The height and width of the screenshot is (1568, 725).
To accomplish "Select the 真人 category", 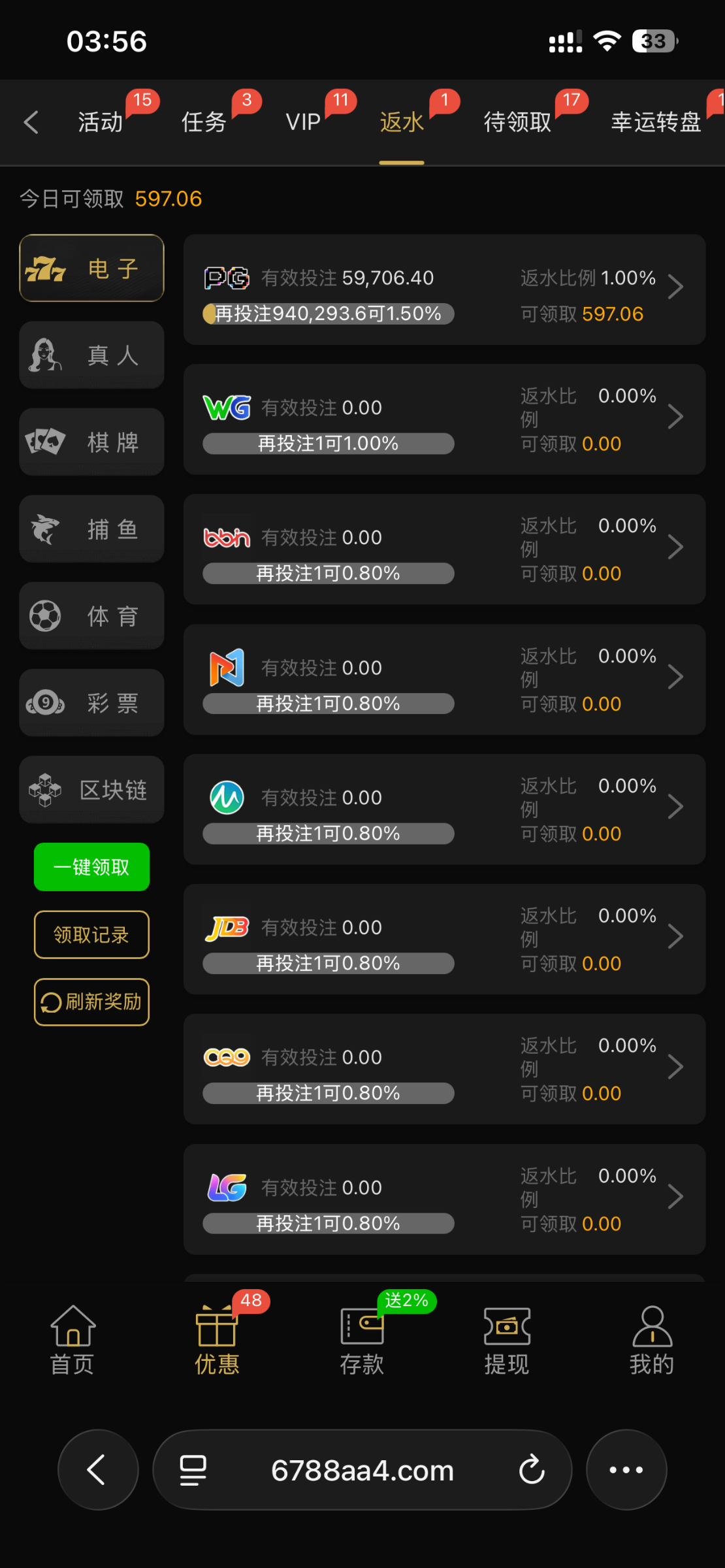I will 91,355.
